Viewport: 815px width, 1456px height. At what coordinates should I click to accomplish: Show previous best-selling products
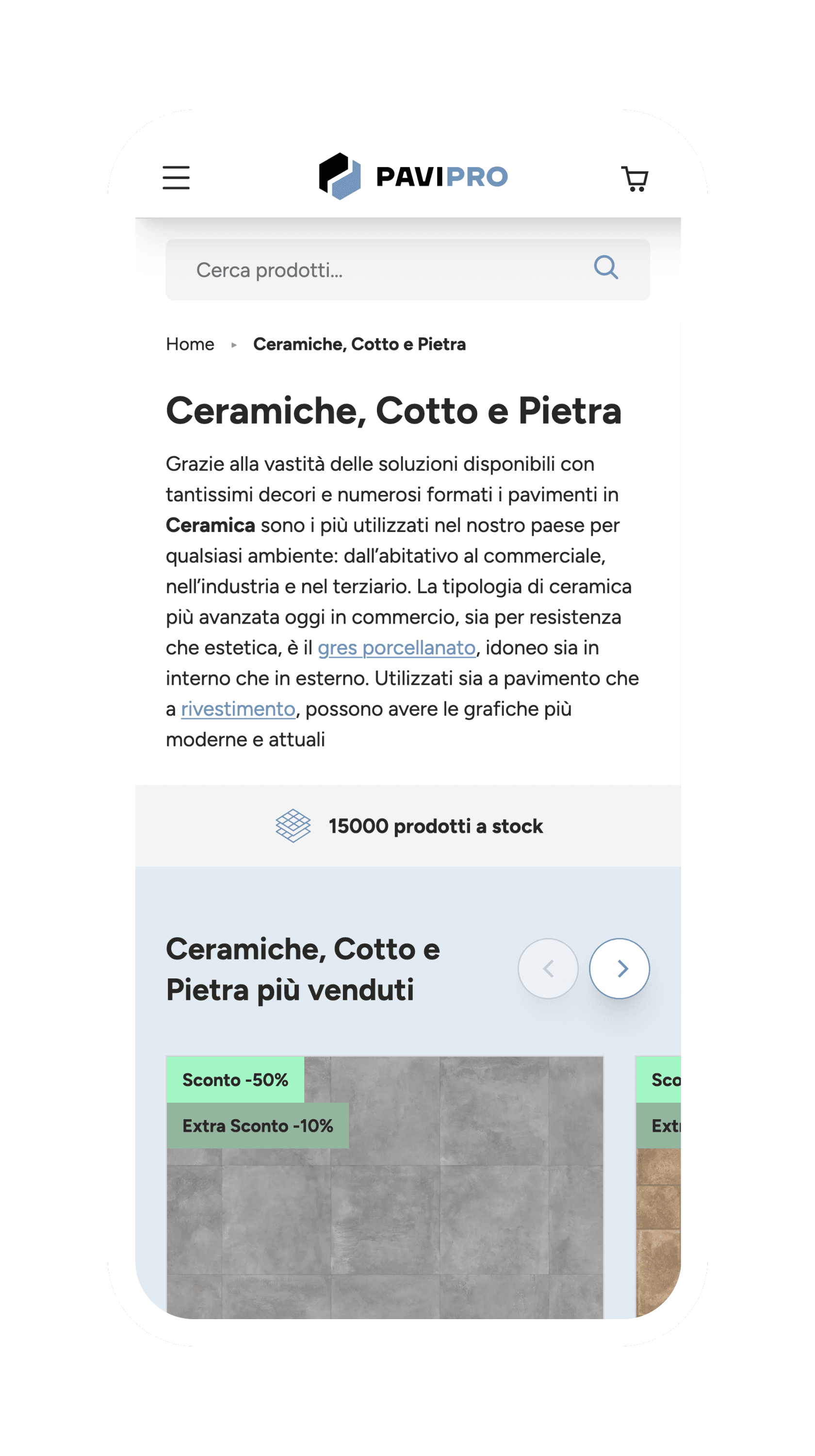tap(548, 968)
